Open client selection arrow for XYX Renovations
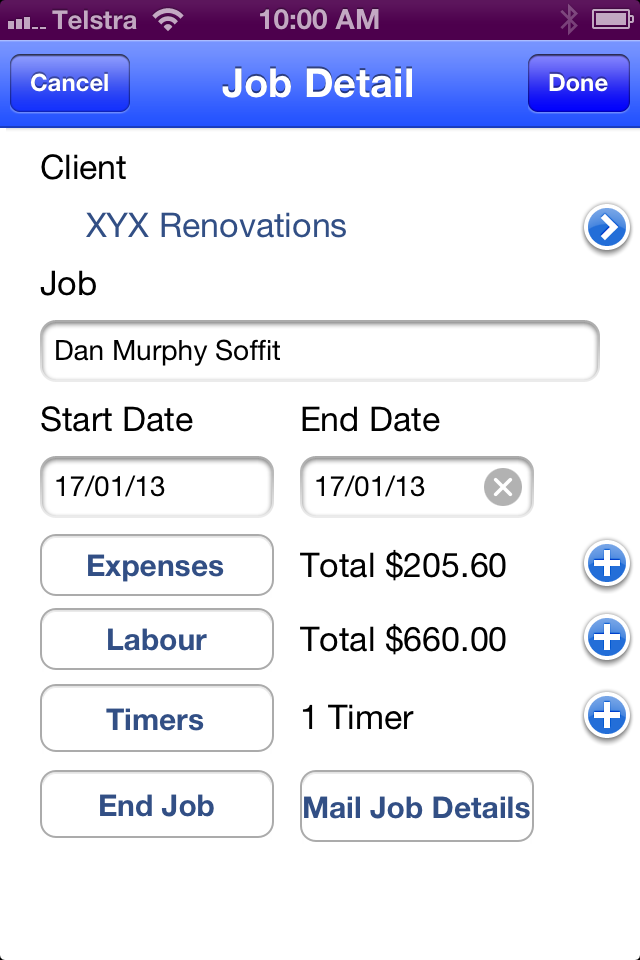640x960 pixels. [x=606, y=229]
